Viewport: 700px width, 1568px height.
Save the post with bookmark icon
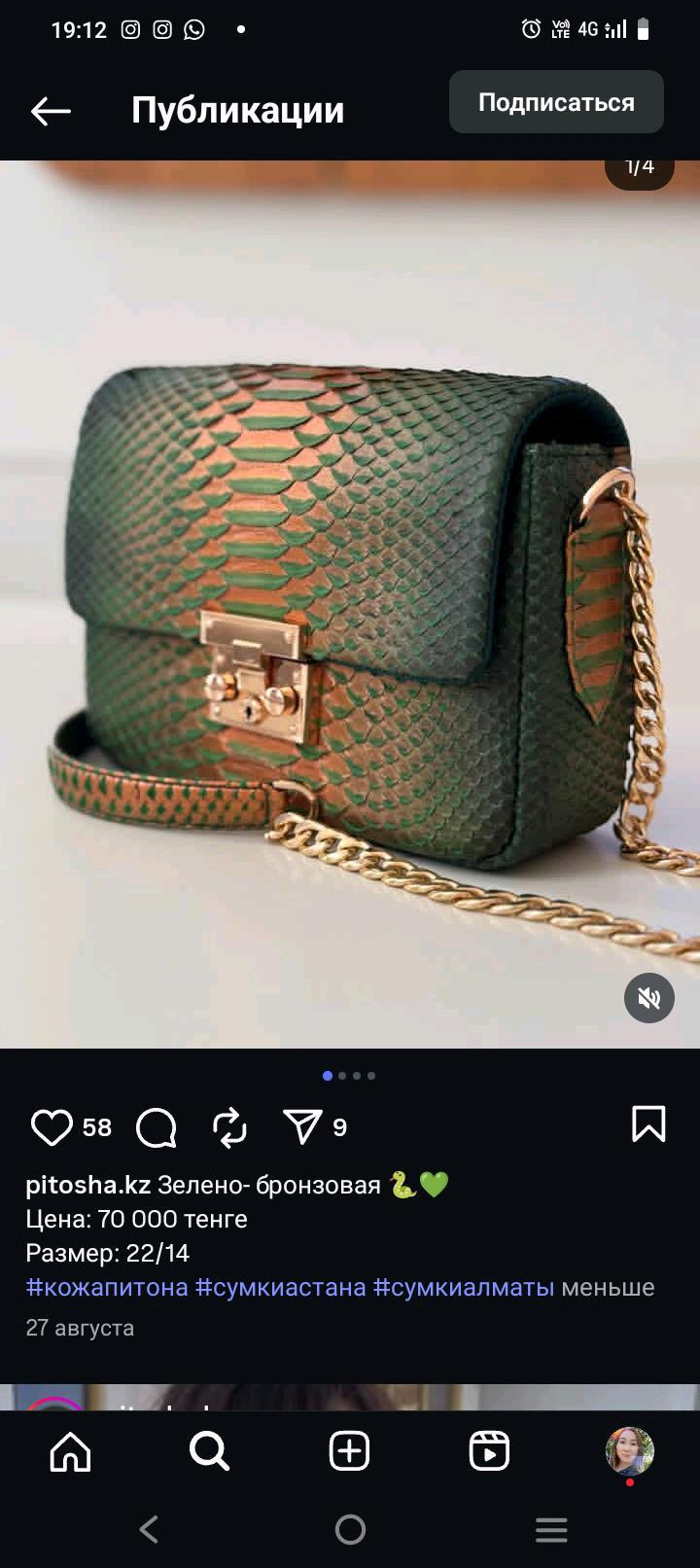coord(647,1124)
